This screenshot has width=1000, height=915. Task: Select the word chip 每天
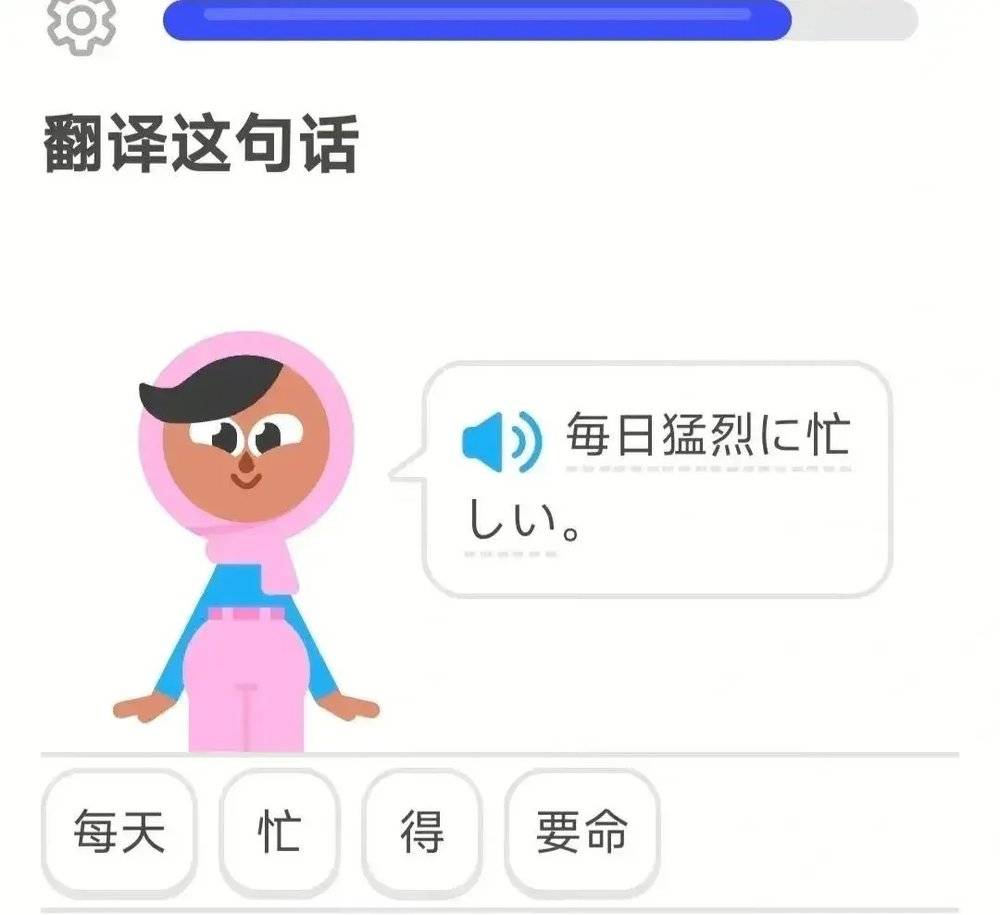tap(119, 832)
